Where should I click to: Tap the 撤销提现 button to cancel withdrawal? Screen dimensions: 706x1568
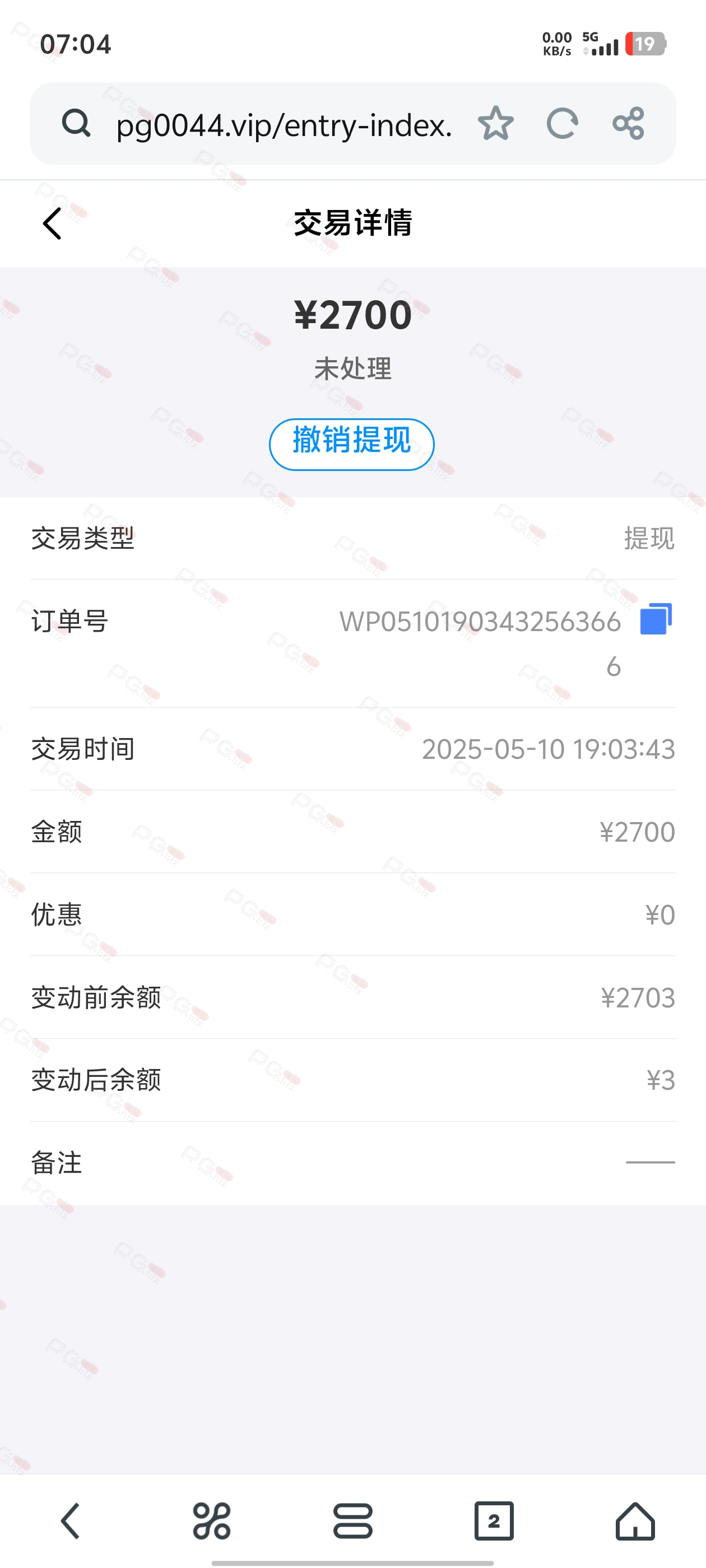pyautogui.click(x=351, y=444)
